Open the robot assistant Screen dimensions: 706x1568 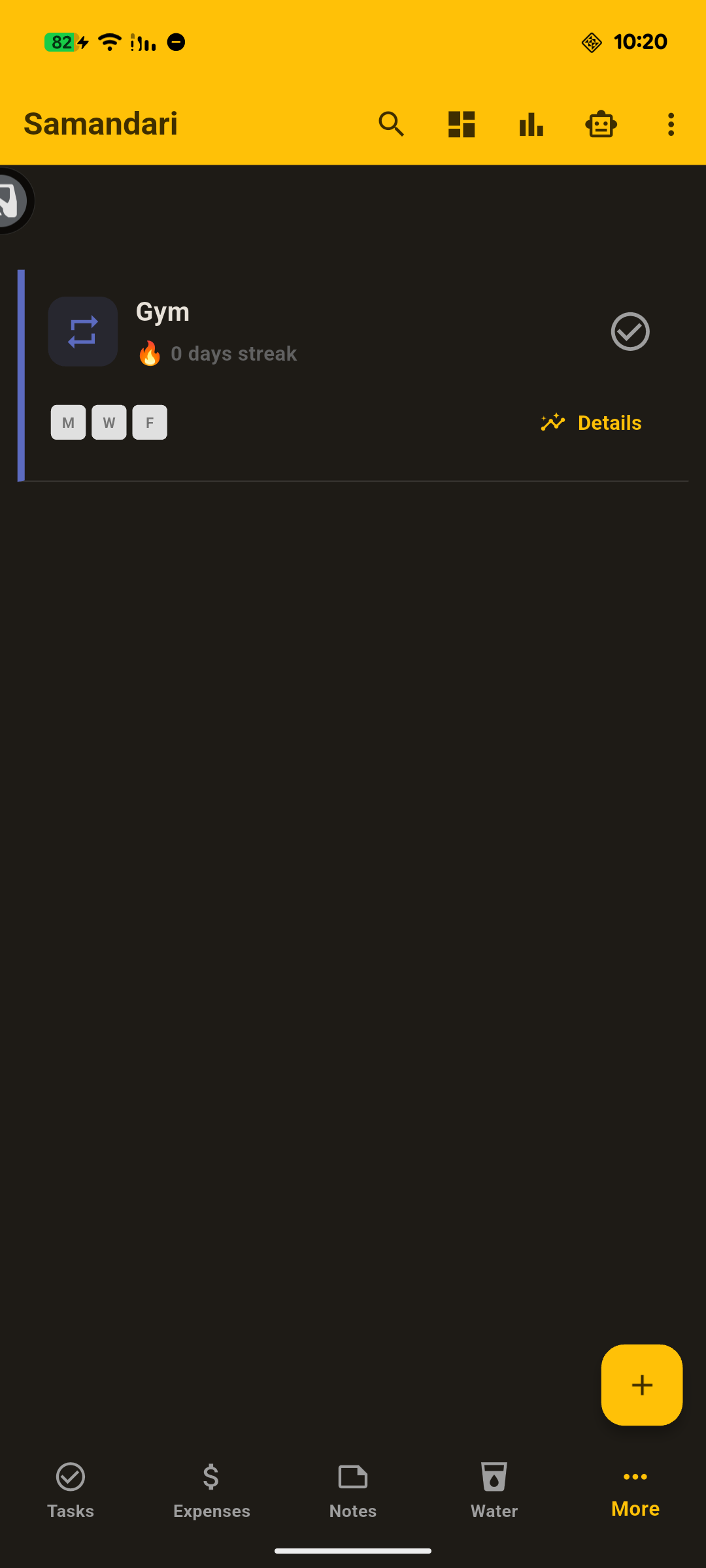pyautogui.click(x=601, y=124)
